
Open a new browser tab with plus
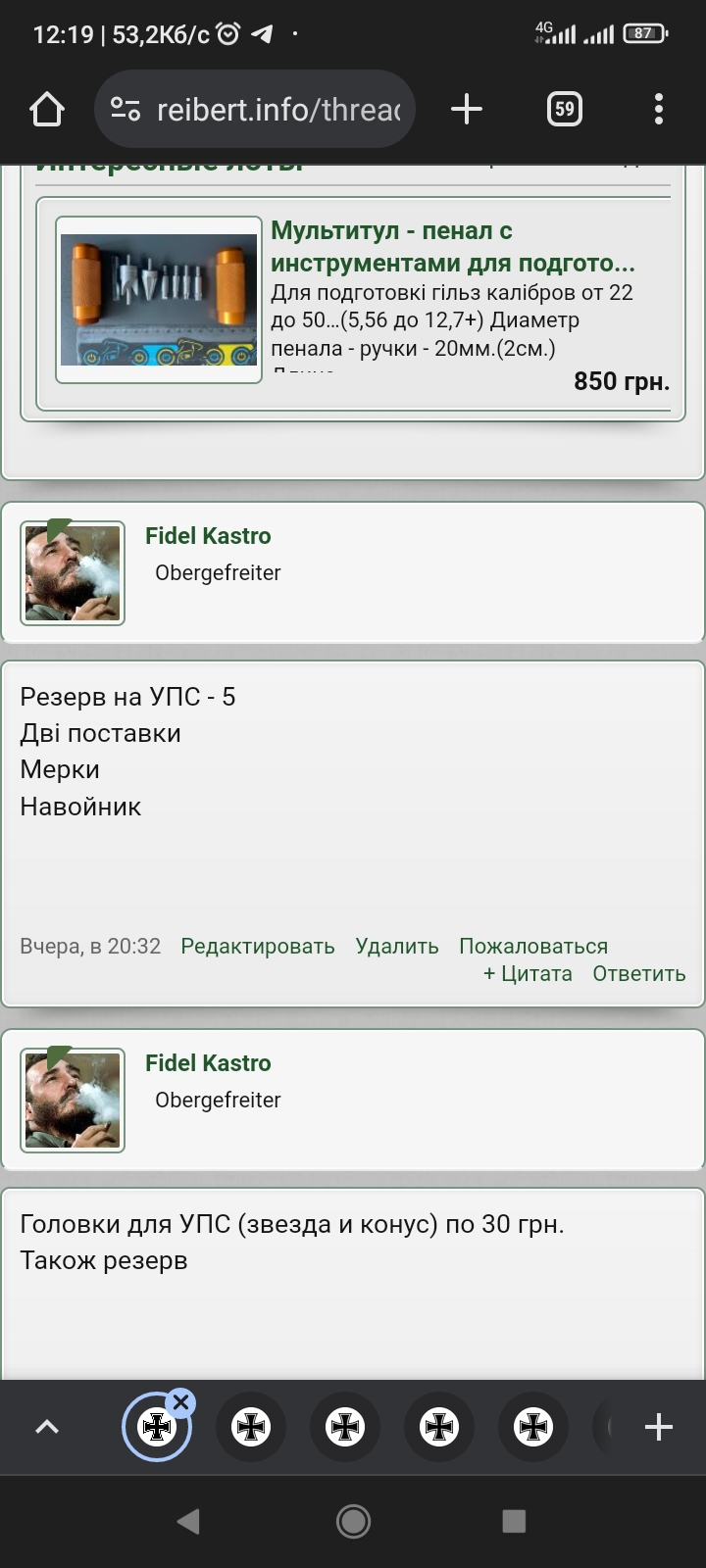coord(467,109)
